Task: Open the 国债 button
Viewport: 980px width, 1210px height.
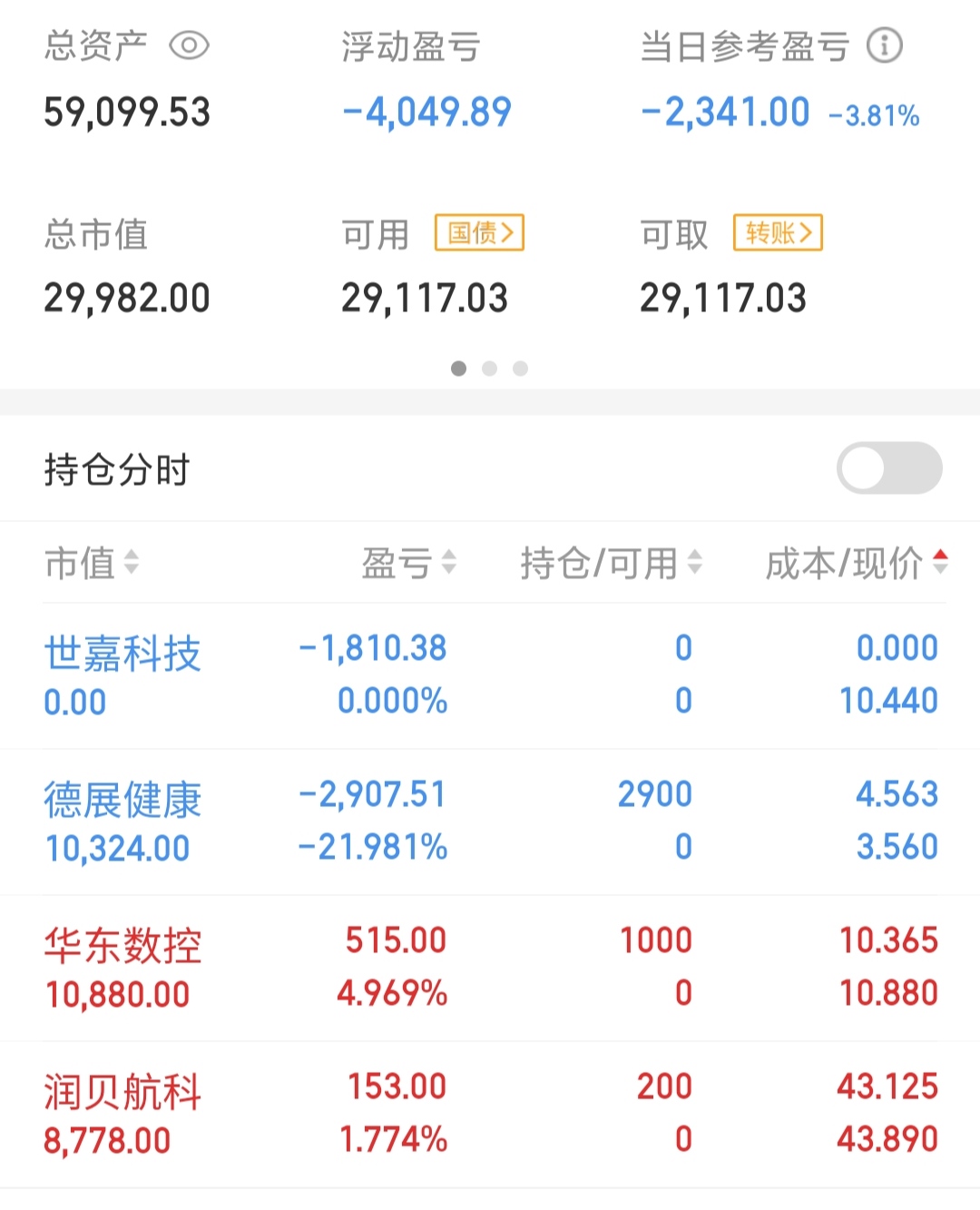Action: [x=480, y=233]
